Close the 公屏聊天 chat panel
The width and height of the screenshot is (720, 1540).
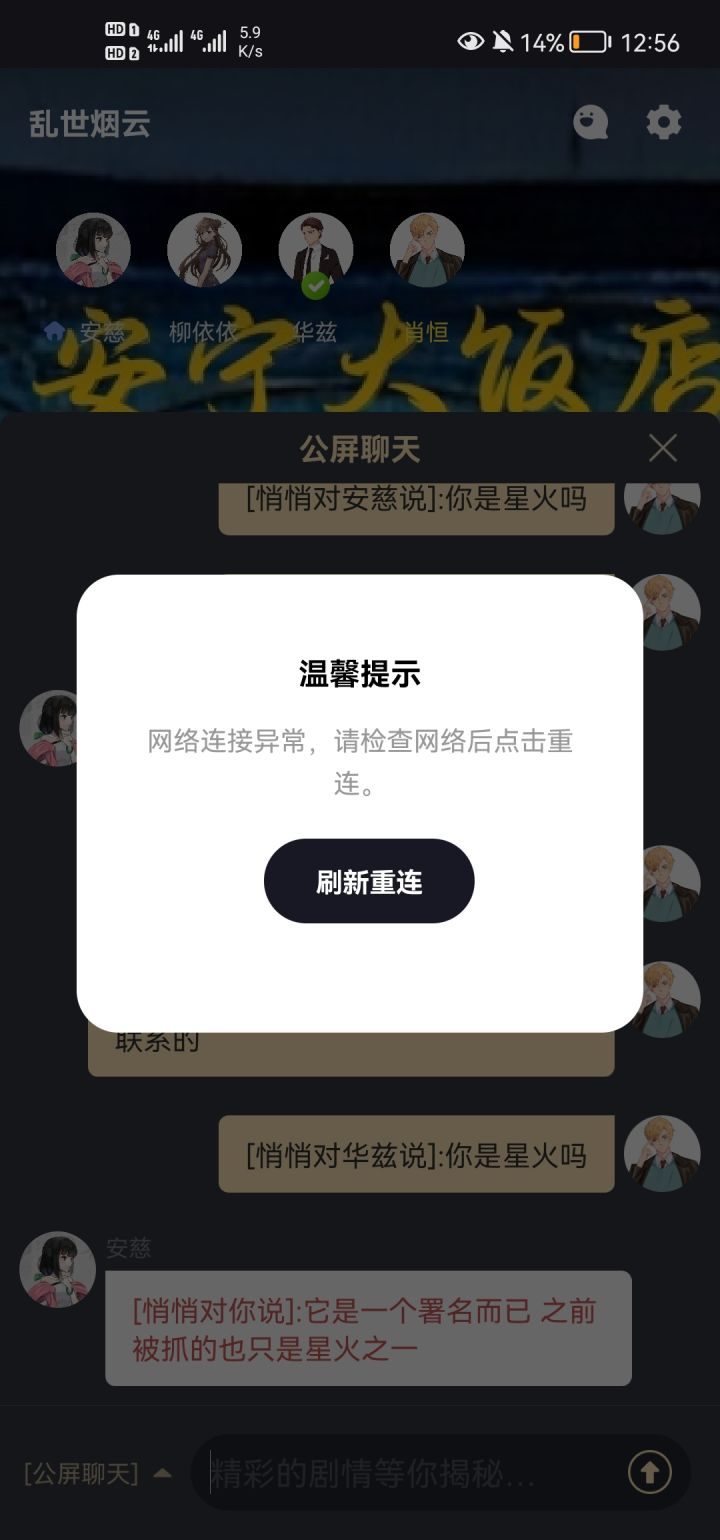664,448
